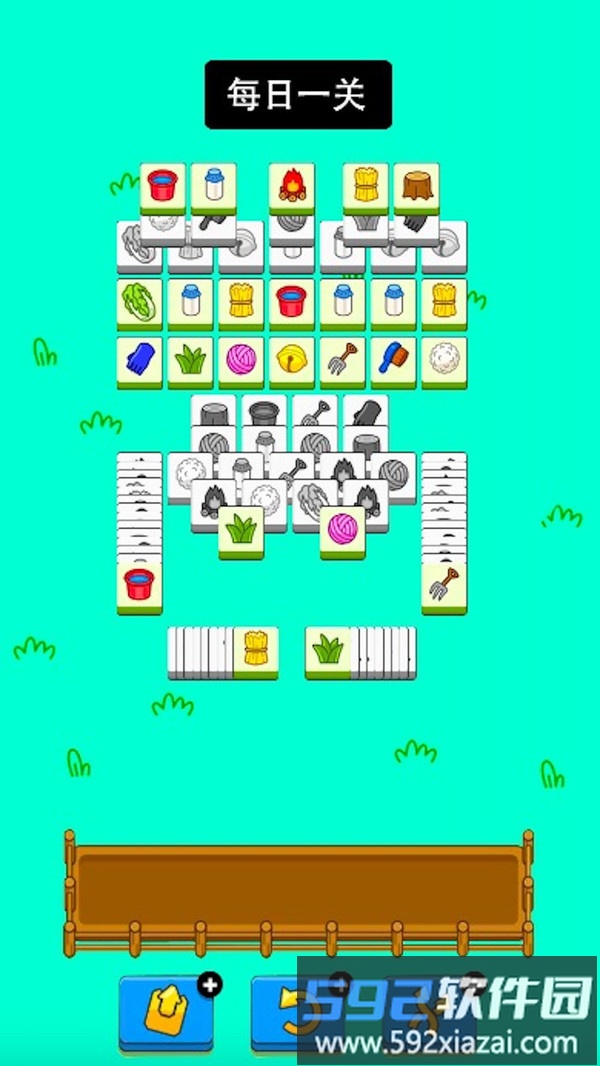Tap the wheat tile on the bottom deck
The width and height of the screenshot is (600, 1066).
[x=255, y=649]
